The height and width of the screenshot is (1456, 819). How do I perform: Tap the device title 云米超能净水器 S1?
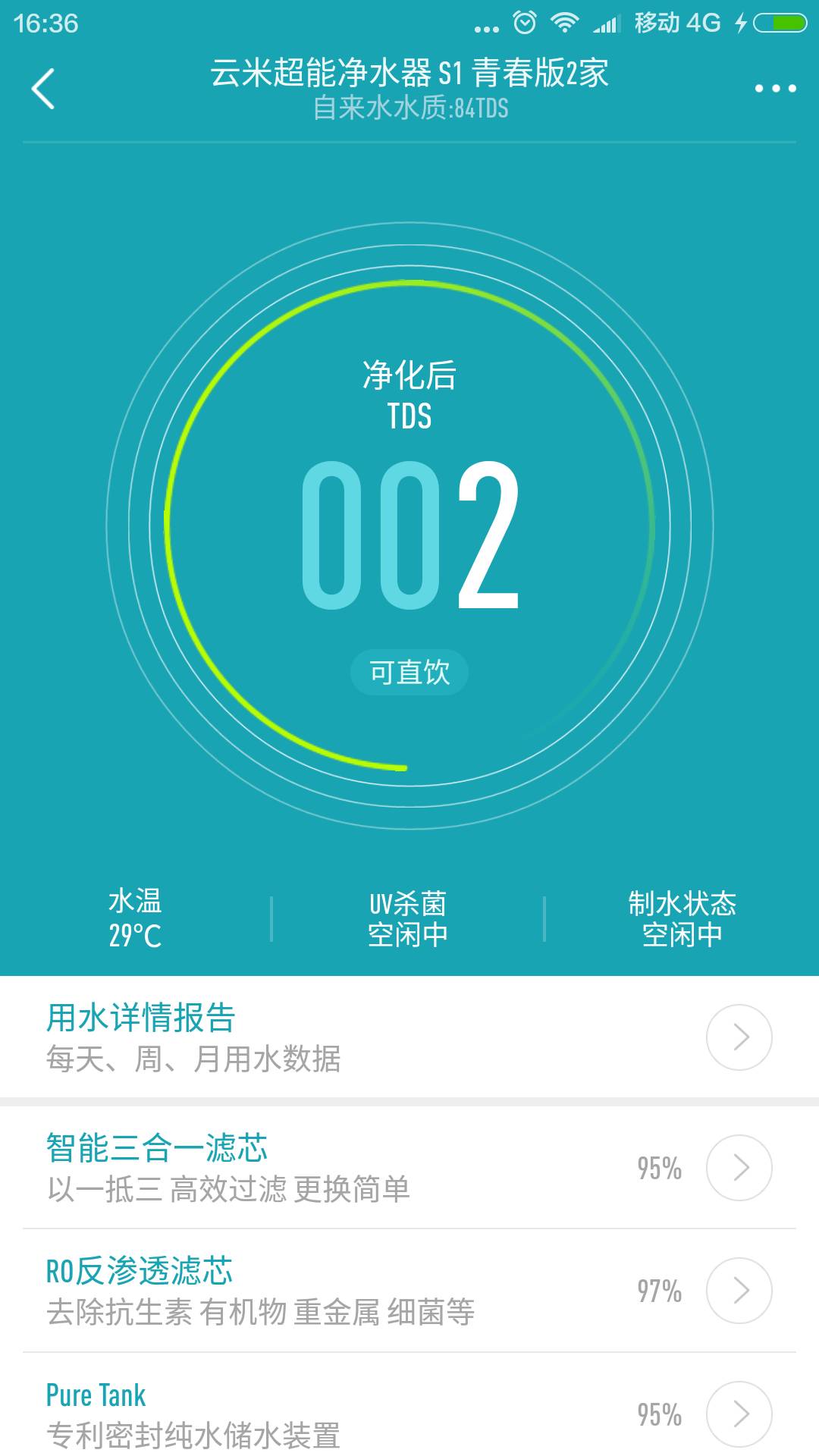[409, 76]
